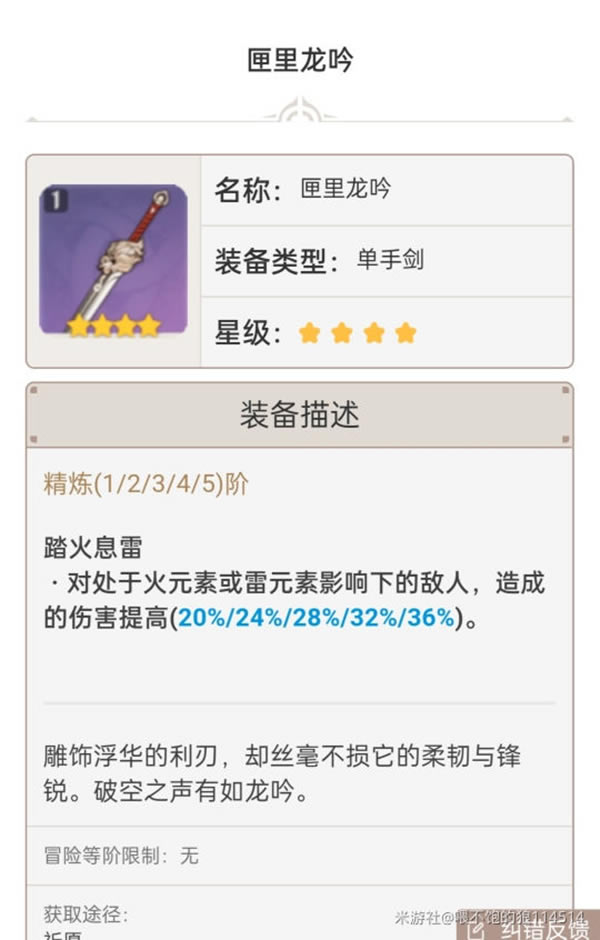Open the 纠错反馈 error feedback button

pyautogui.click(x=528, y=929)
